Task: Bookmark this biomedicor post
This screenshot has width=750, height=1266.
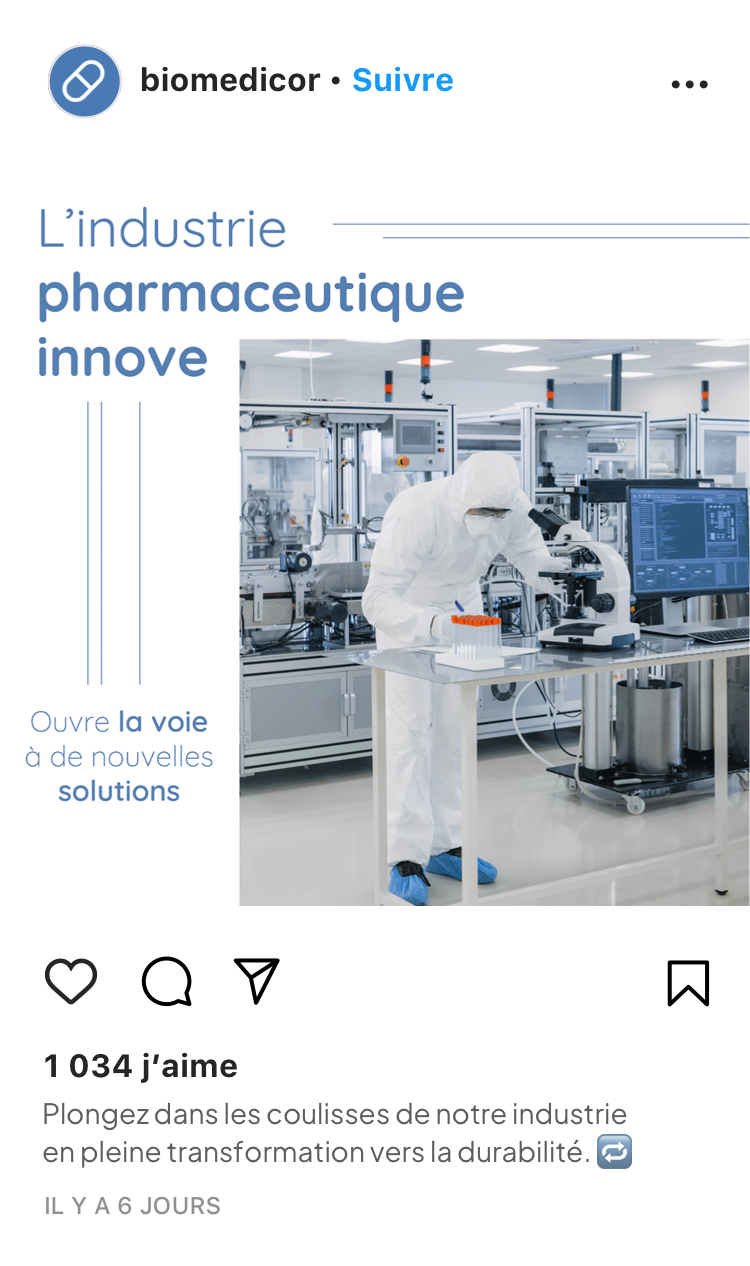Action: [x=688, y=982]
